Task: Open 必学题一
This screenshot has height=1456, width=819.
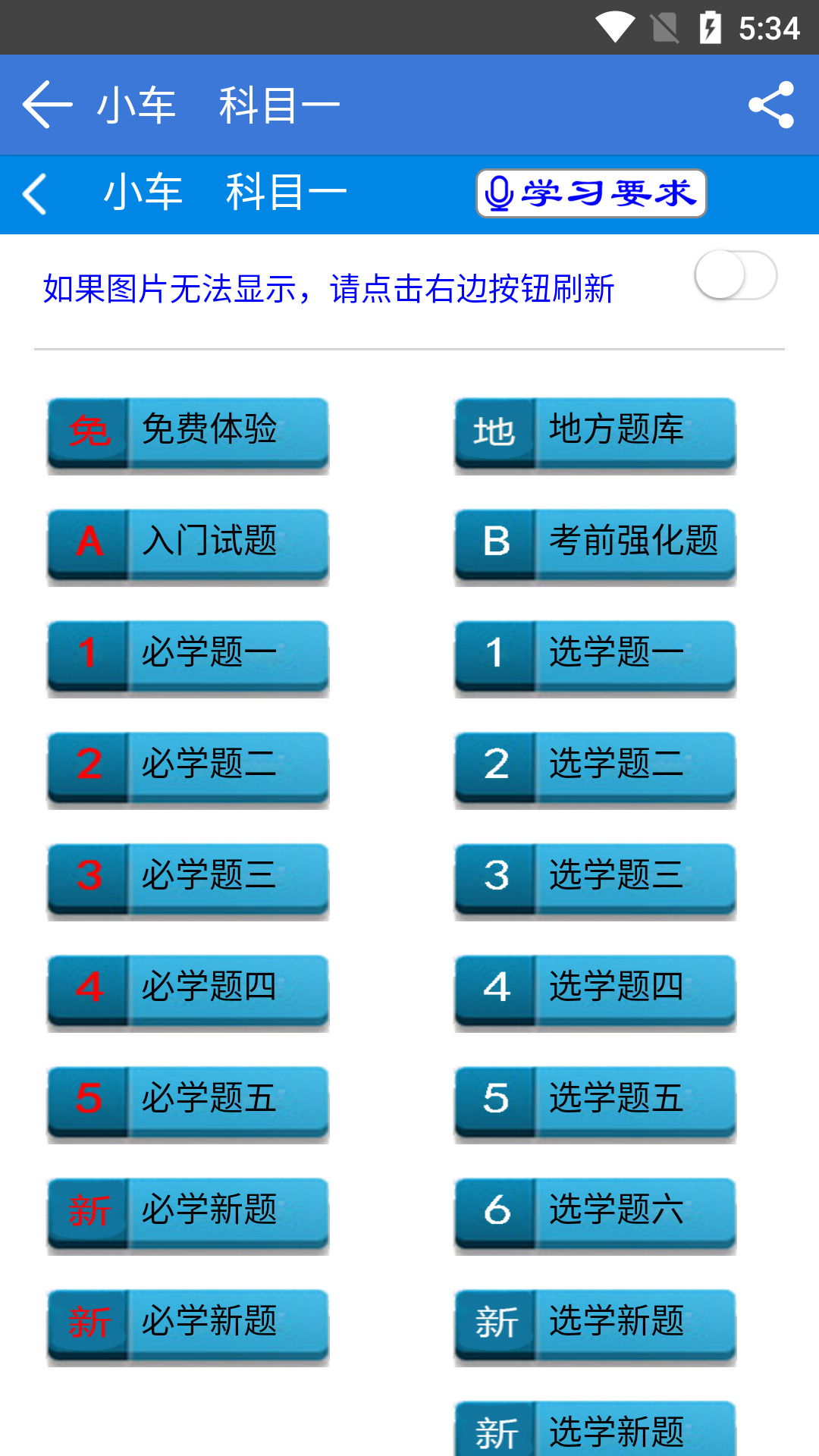Action: click(188, 655)
